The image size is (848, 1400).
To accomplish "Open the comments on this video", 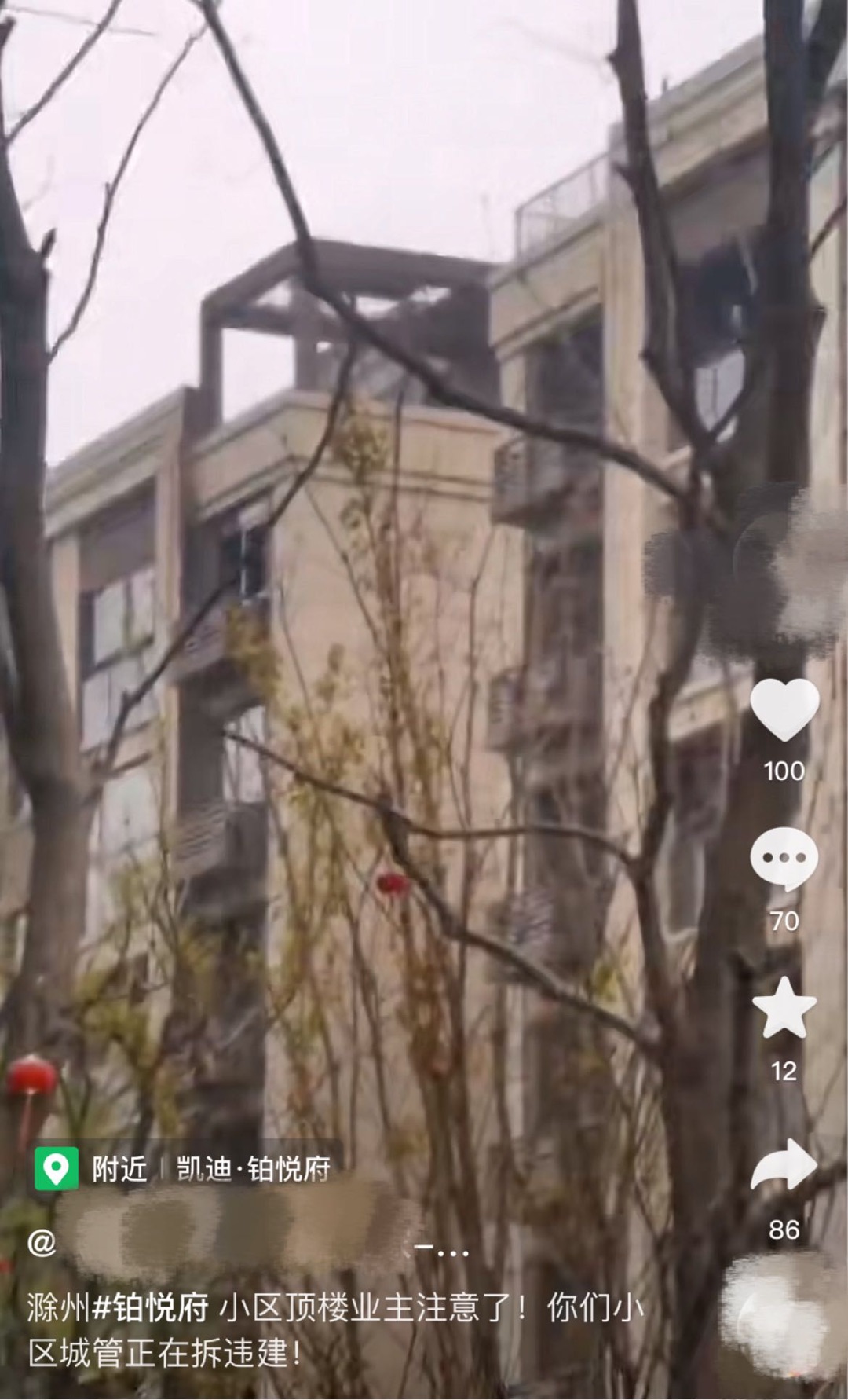I will [784, 858].
